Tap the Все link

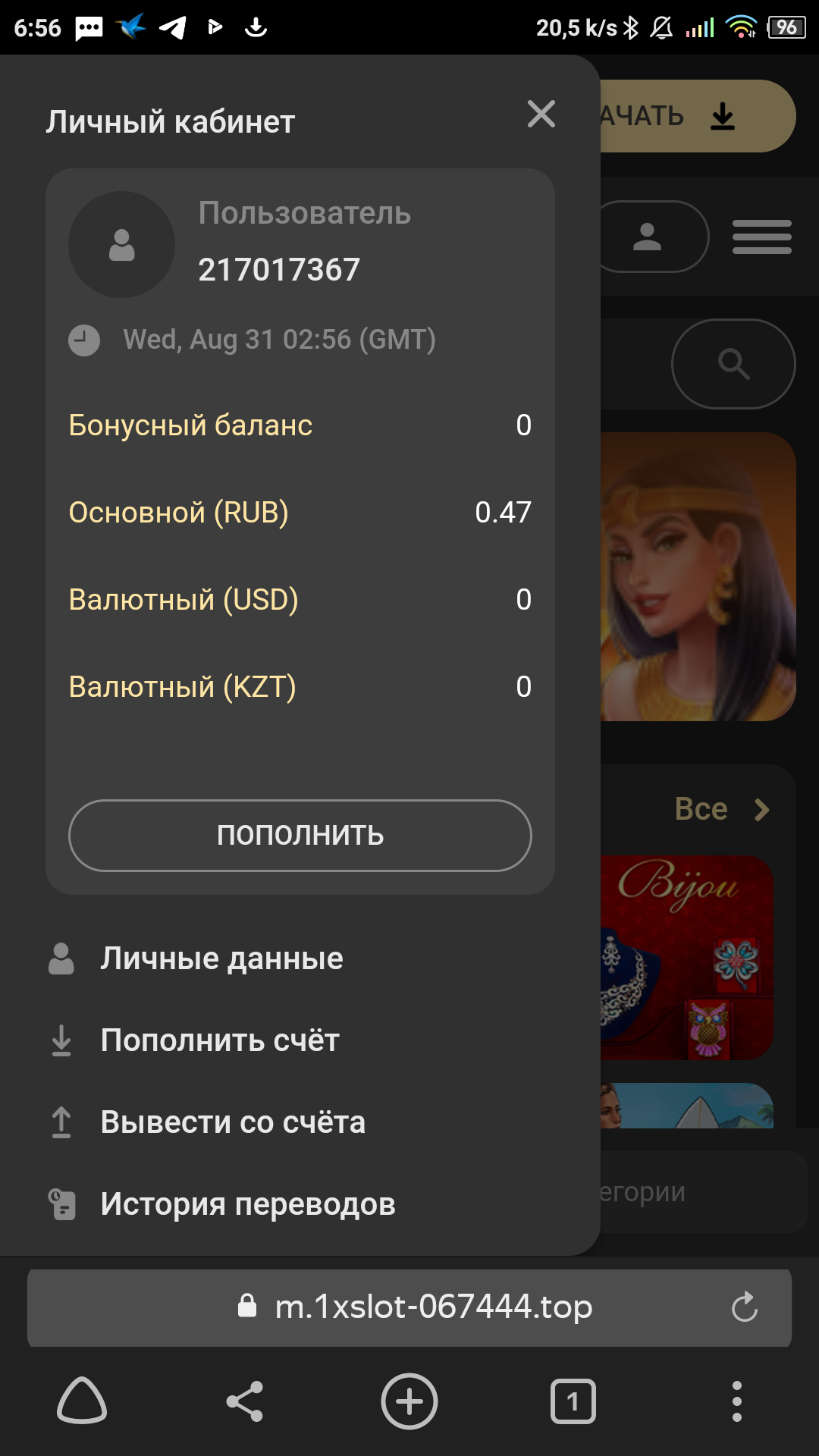pyautogui.click(x=720, y=810)
